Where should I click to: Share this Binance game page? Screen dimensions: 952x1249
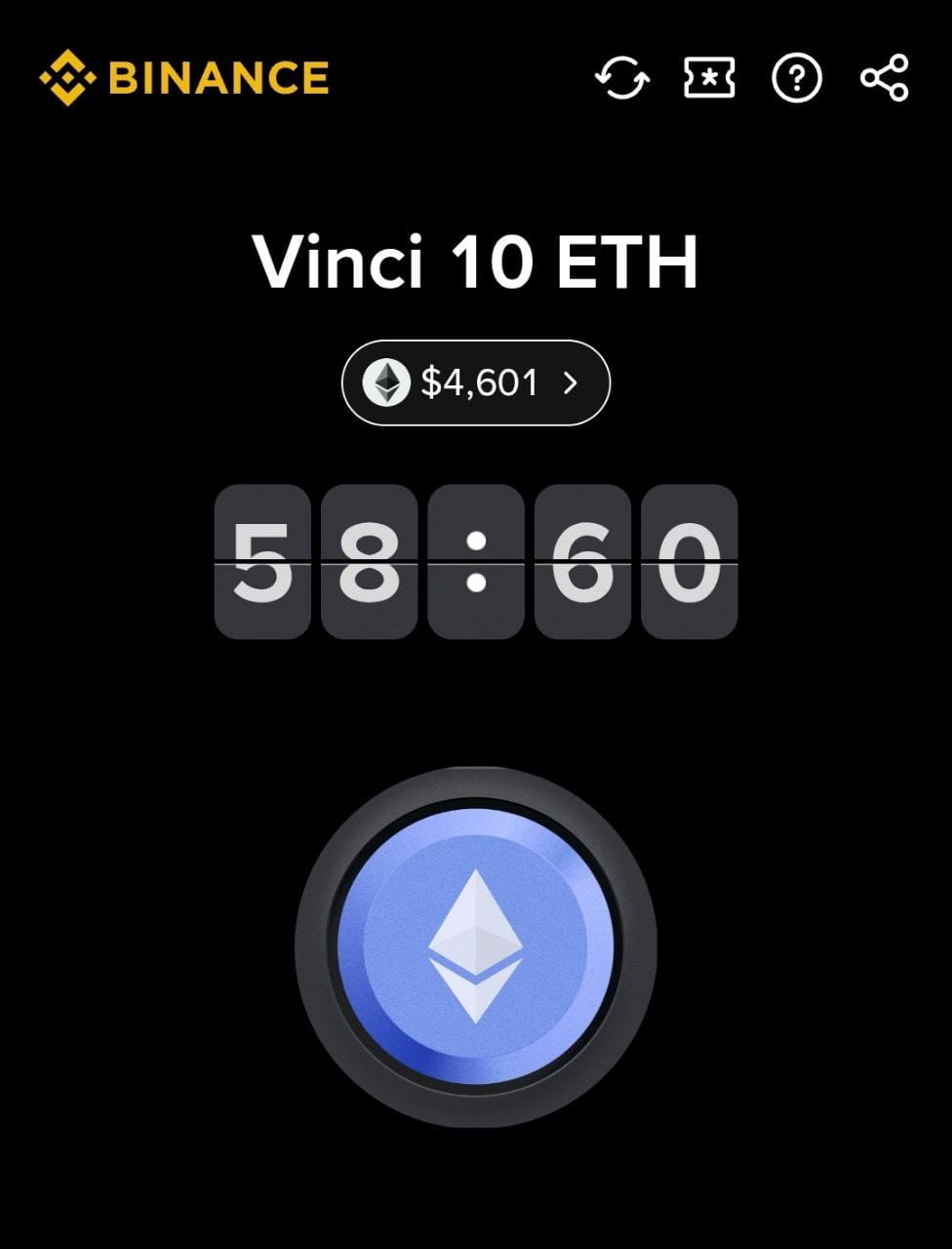point(885,78)
